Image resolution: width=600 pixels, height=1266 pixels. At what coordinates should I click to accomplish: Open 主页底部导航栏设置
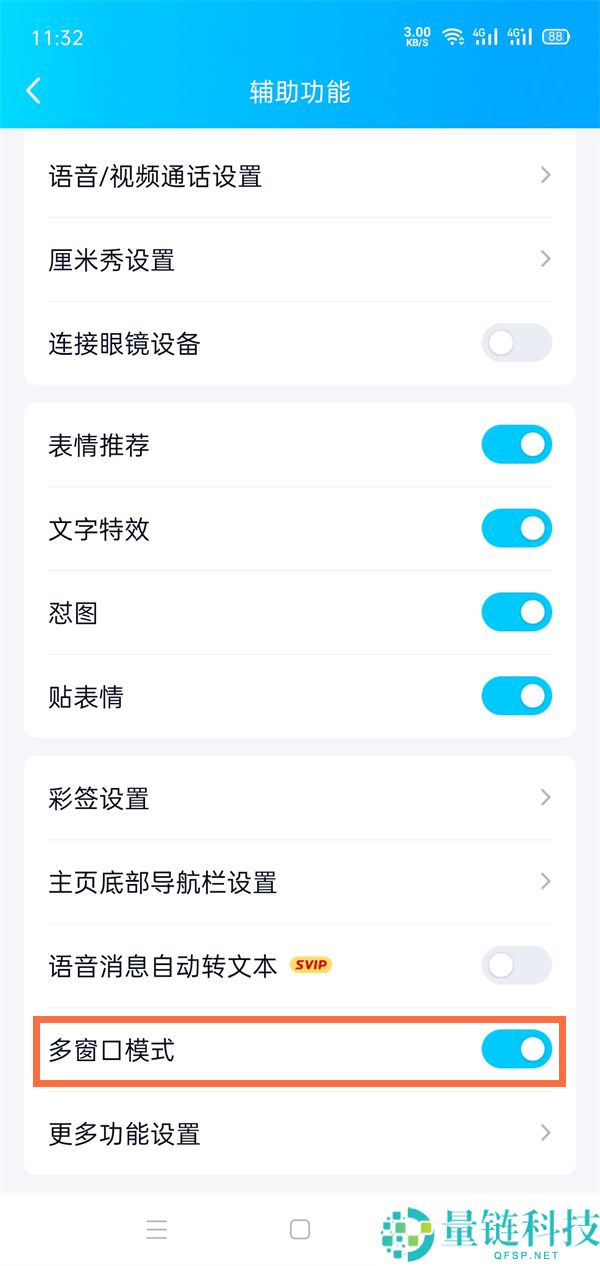(x=300, y=882)
